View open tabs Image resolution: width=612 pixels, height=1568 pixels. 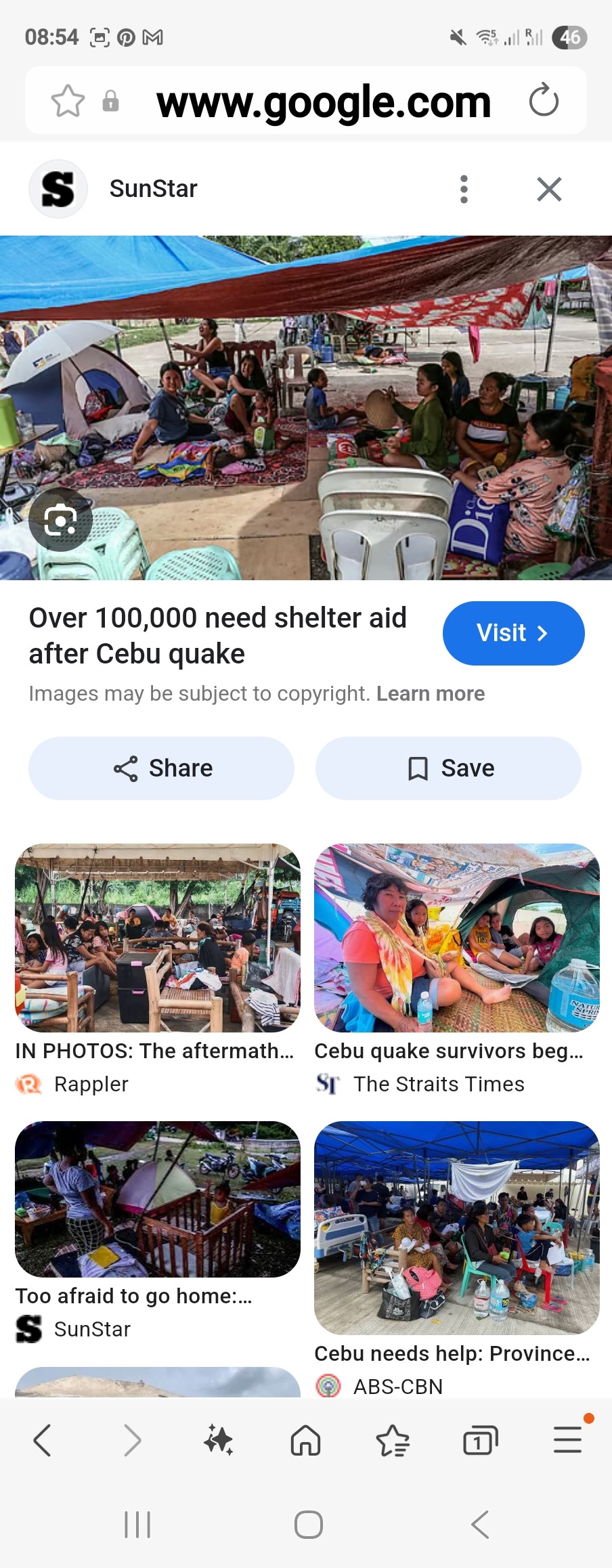480,1439
